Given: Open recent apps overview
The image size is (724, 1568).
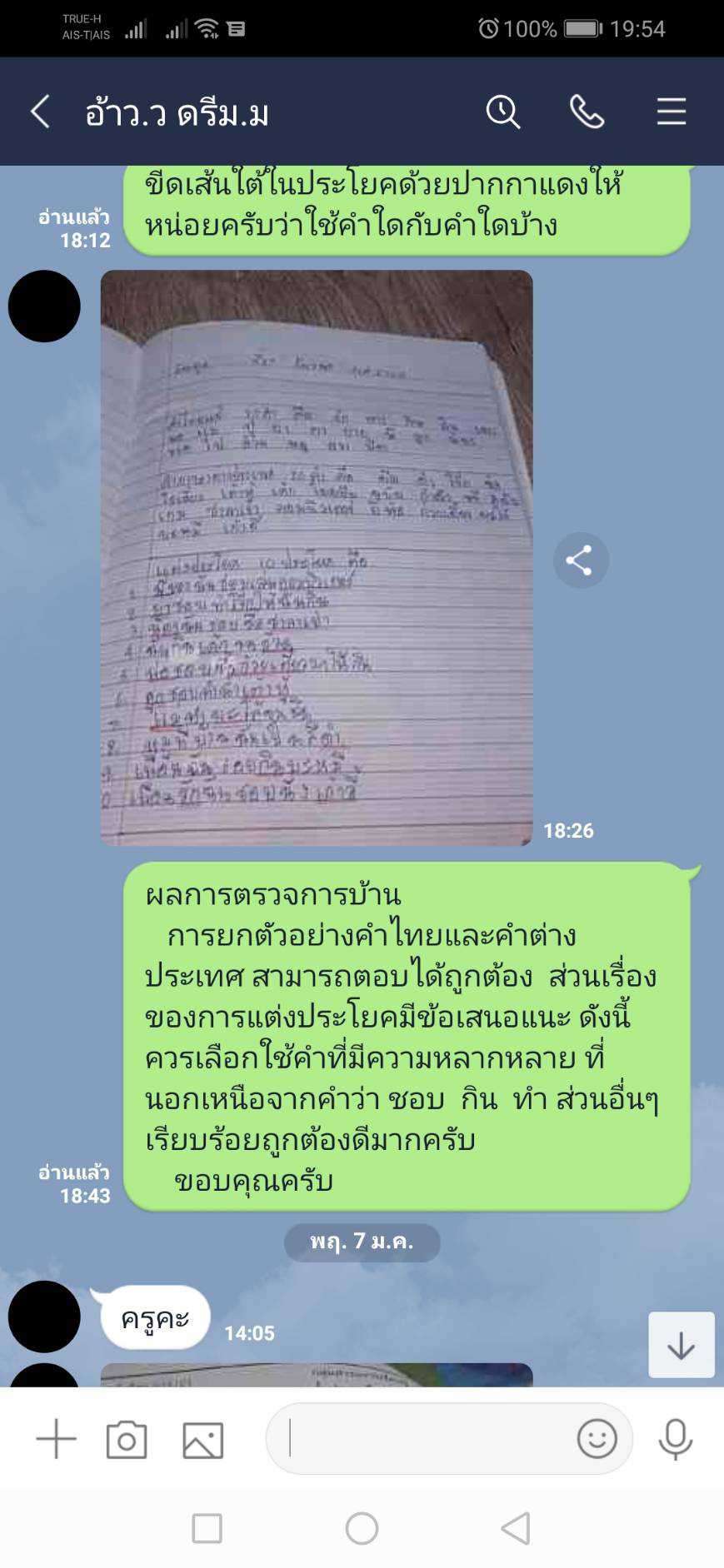Looking at the screenshot, I should click(207, 1528).
